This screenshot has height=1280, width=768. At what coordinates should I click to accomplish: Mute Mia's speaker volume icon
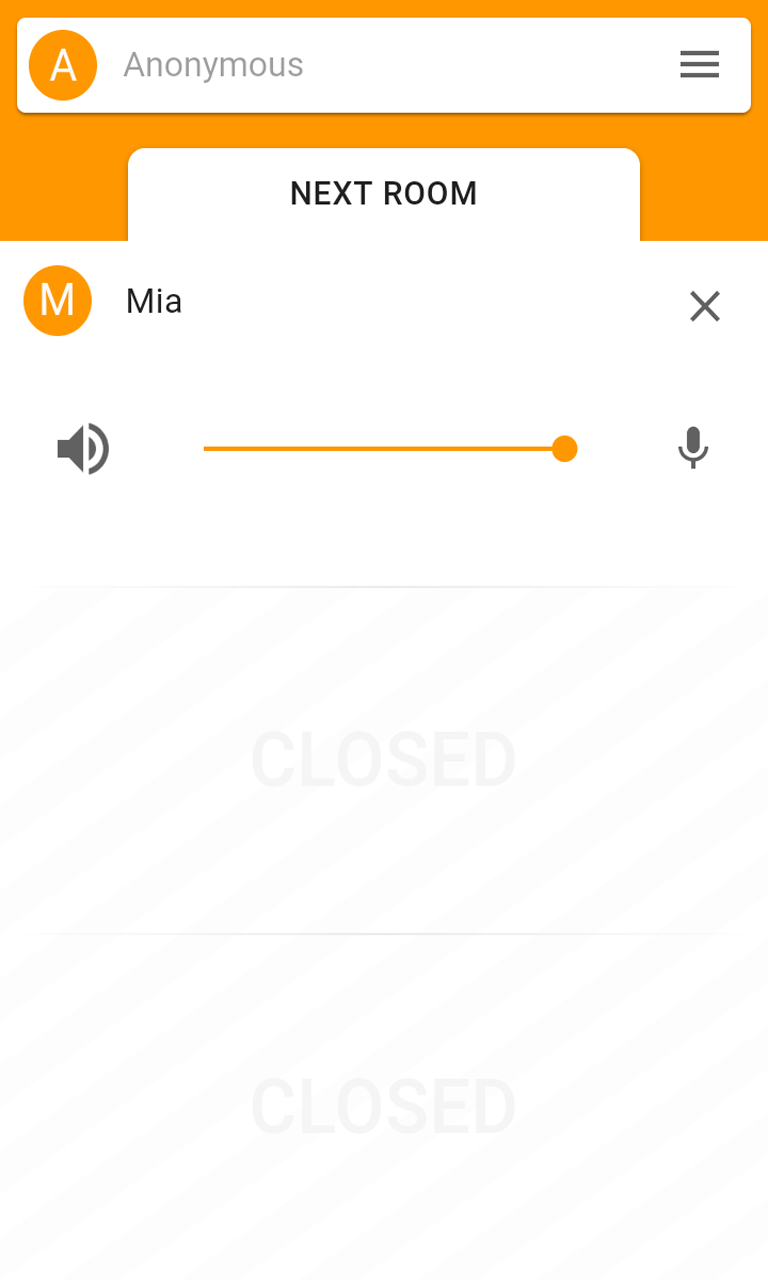click(x=83, y=449)
